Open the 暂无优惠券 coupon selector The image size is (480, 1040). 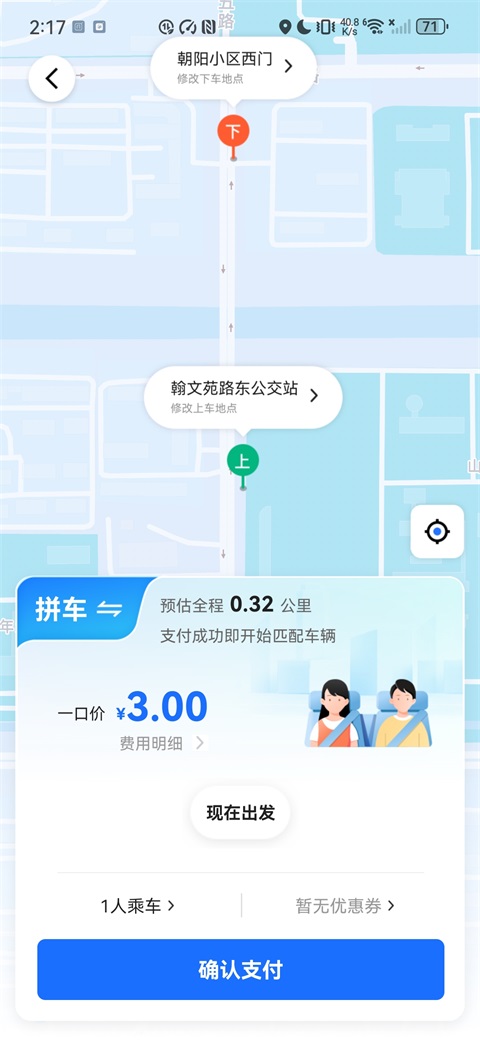345,906
